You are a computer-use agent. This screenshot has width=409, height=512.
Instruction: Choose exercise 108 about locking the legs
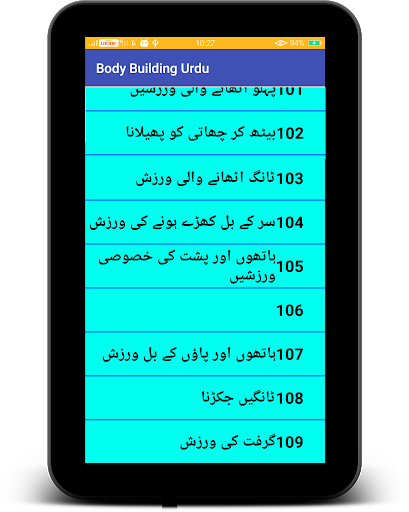pos(205,398)
